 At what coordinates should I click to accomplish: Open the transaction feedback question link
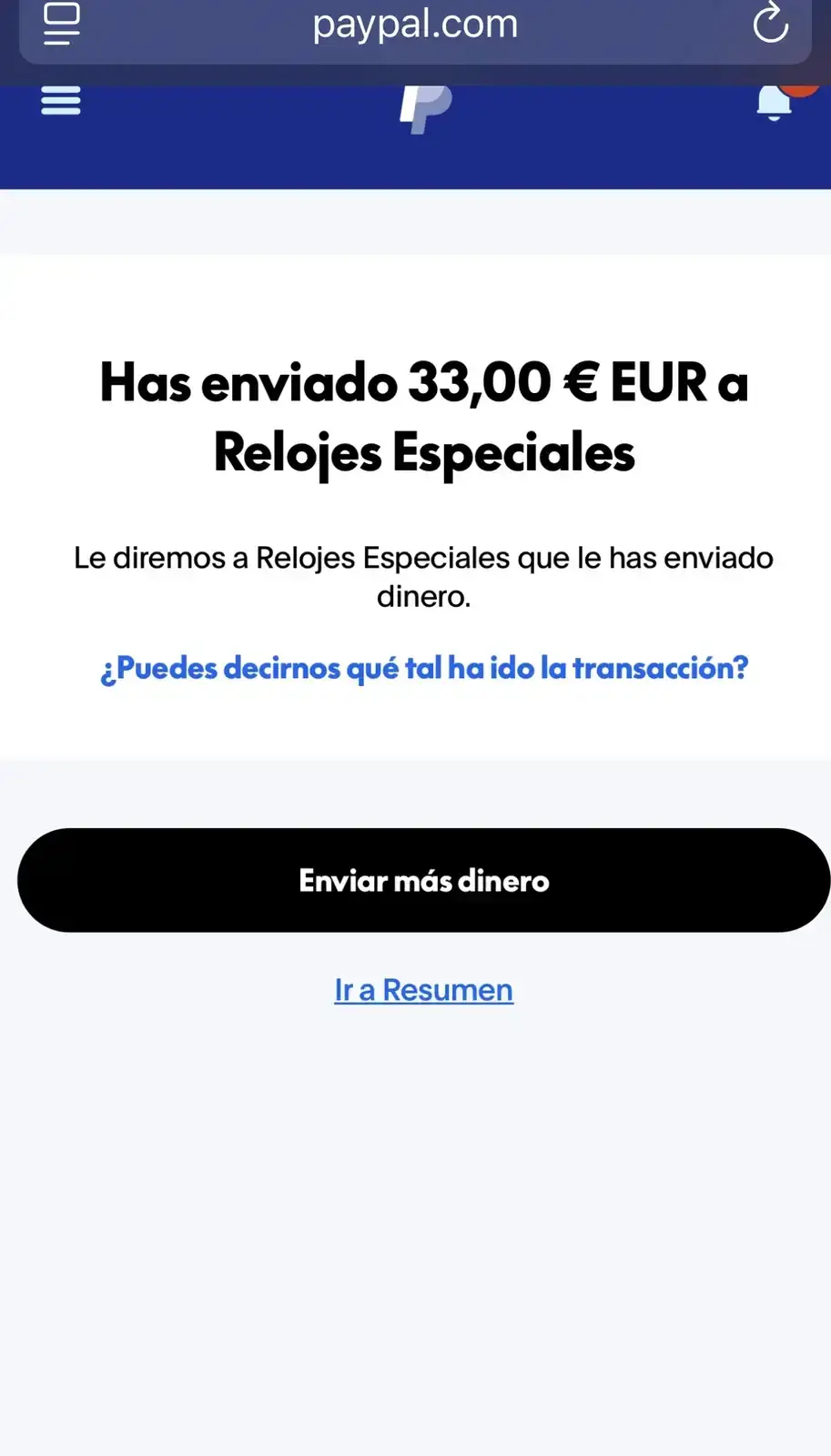(x=424, y=668)
